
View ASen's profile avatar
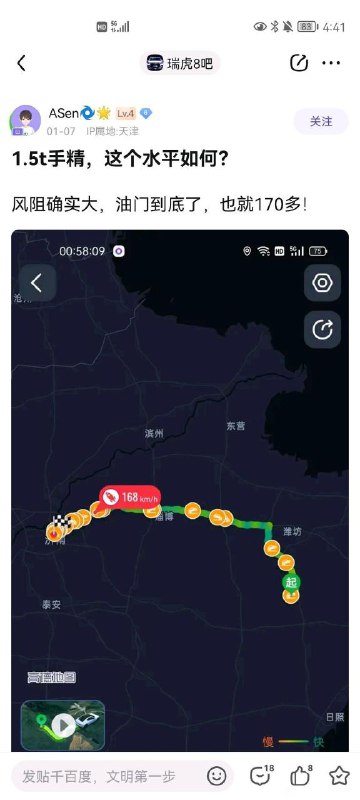[24, 120]
